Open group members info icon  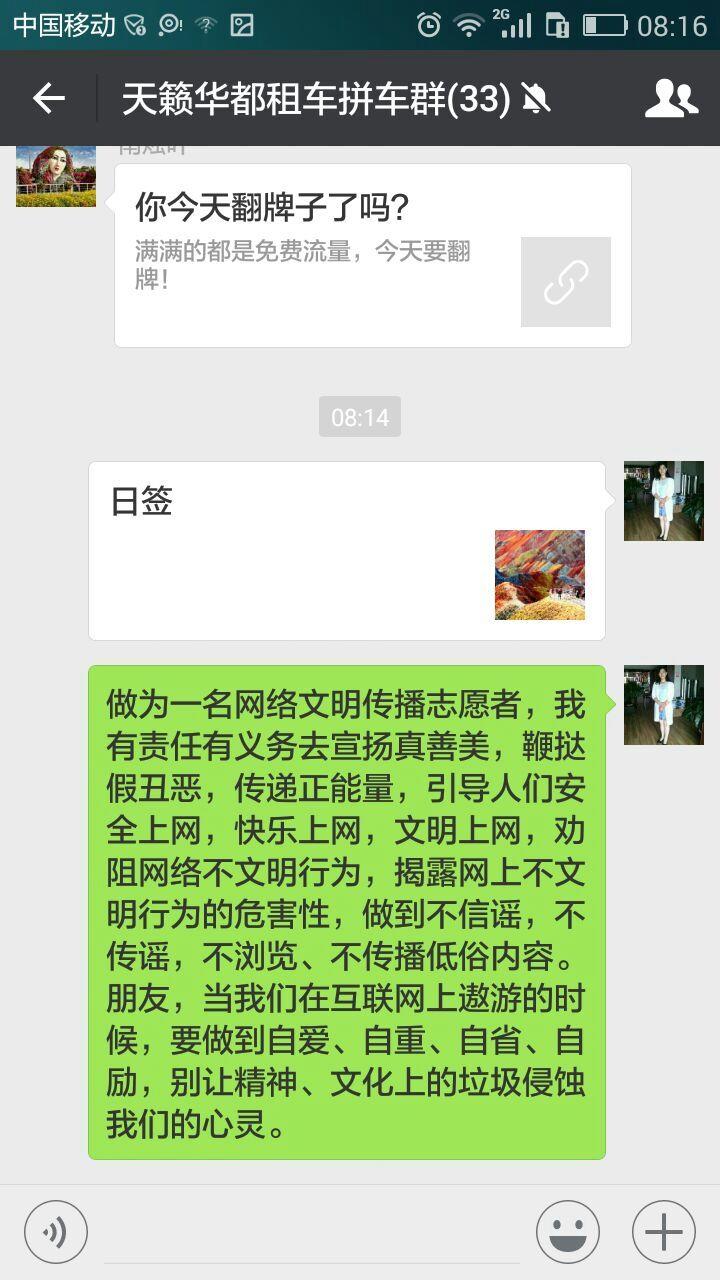click(671, 98)
